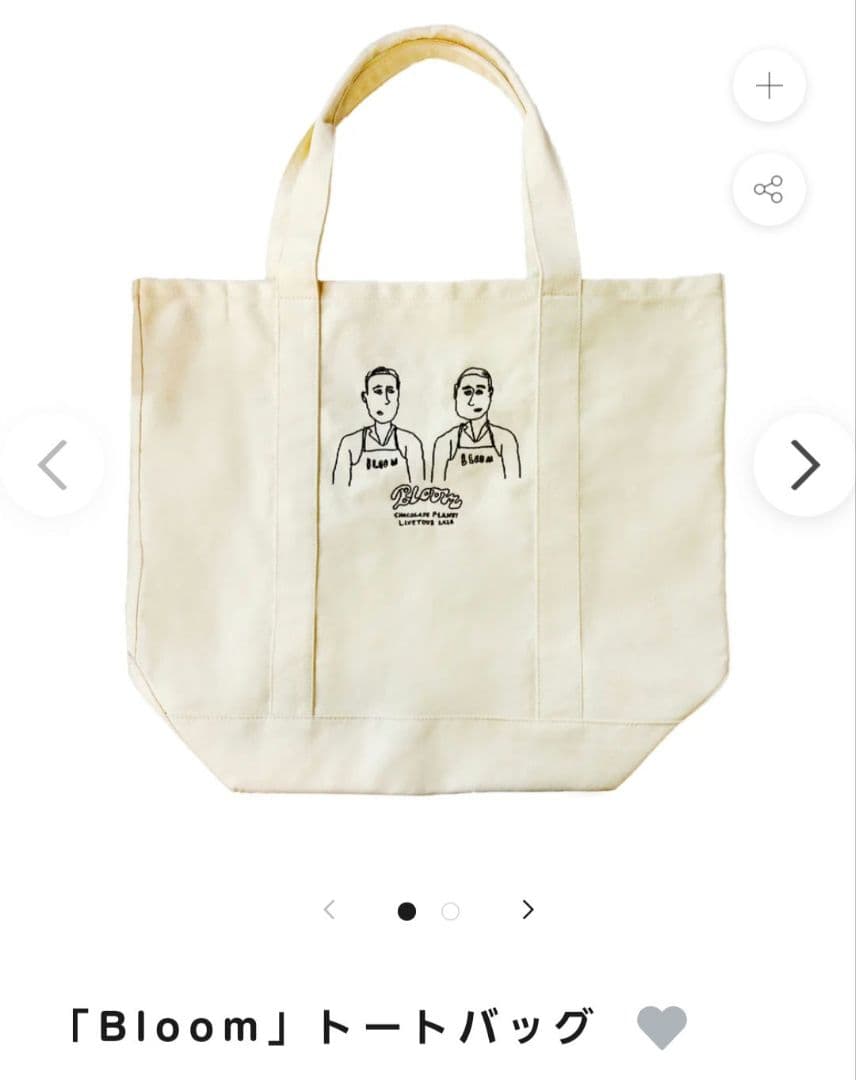Tap the plus button beside the image

click(x=768, y=86)
